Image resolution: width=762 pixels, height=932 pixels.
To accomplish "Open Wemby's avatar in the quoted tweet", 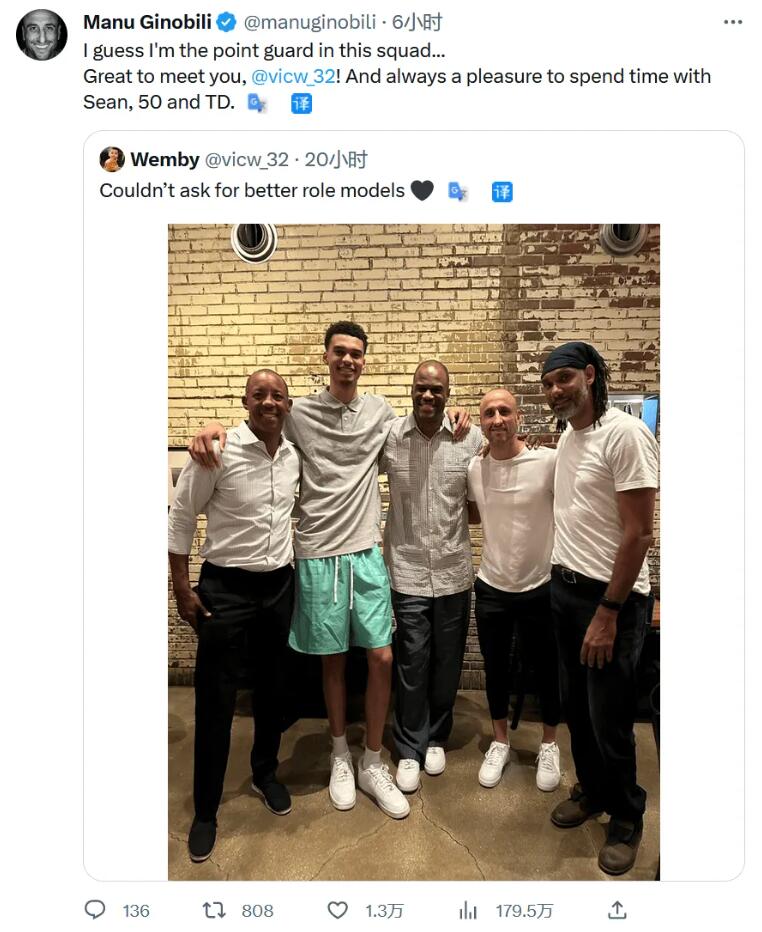I will [x=112, y=159].
